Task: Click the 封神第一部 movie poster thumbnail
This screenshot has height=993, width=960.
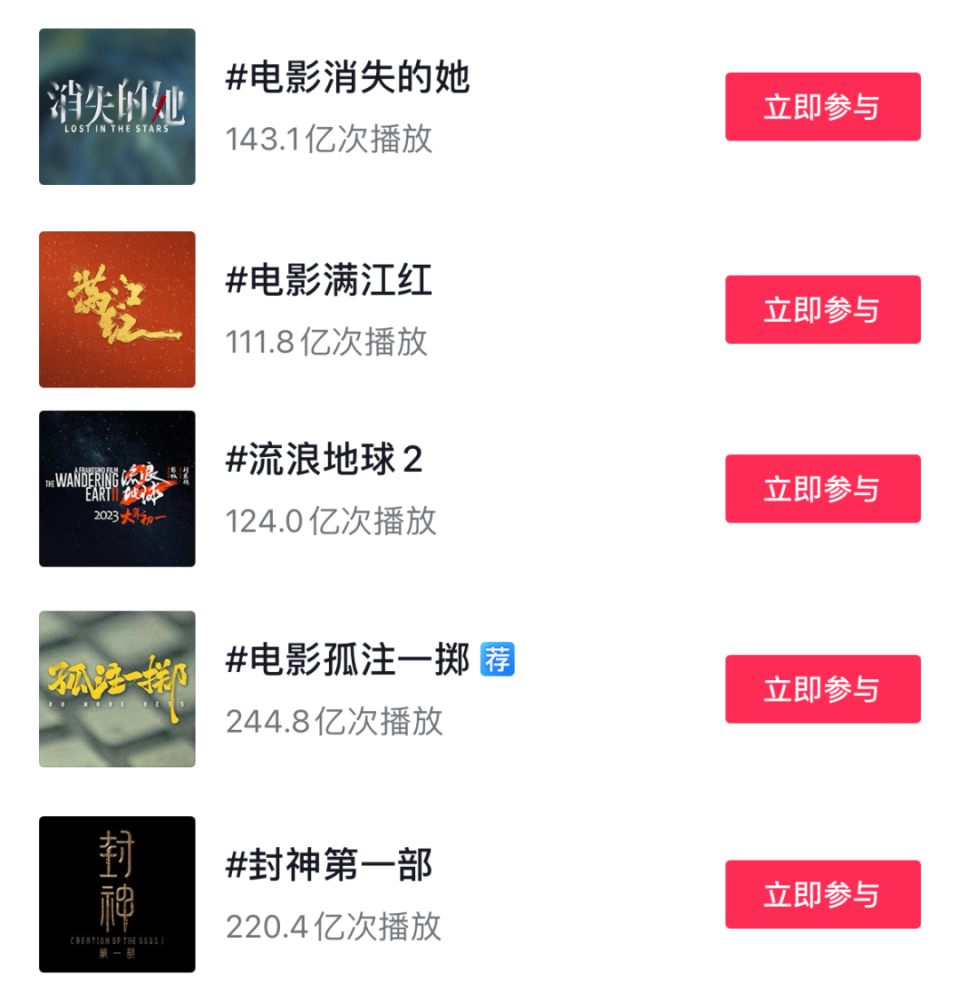Action: [116, 895]
